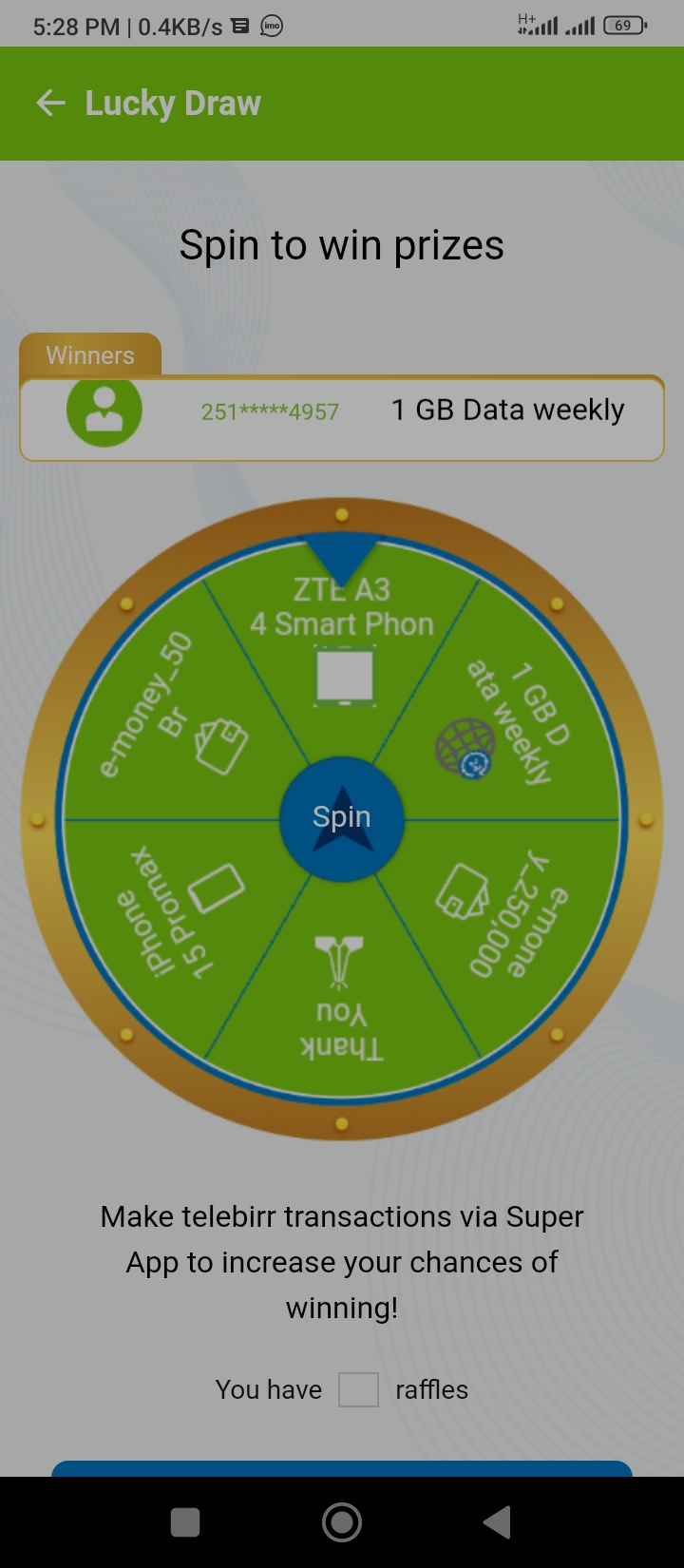This screenshot has height=1568, width=684.
Task: Go back from Lucky Draw
Action: point(50,103)
